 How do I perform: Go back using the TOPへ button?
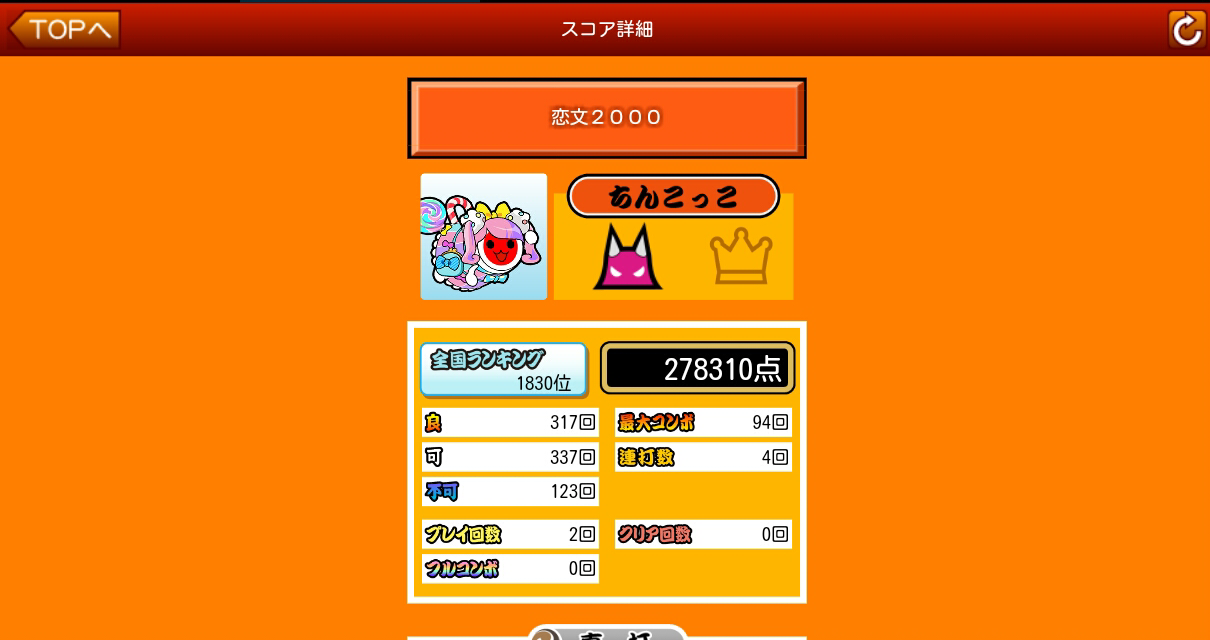(x=65, y=30)
